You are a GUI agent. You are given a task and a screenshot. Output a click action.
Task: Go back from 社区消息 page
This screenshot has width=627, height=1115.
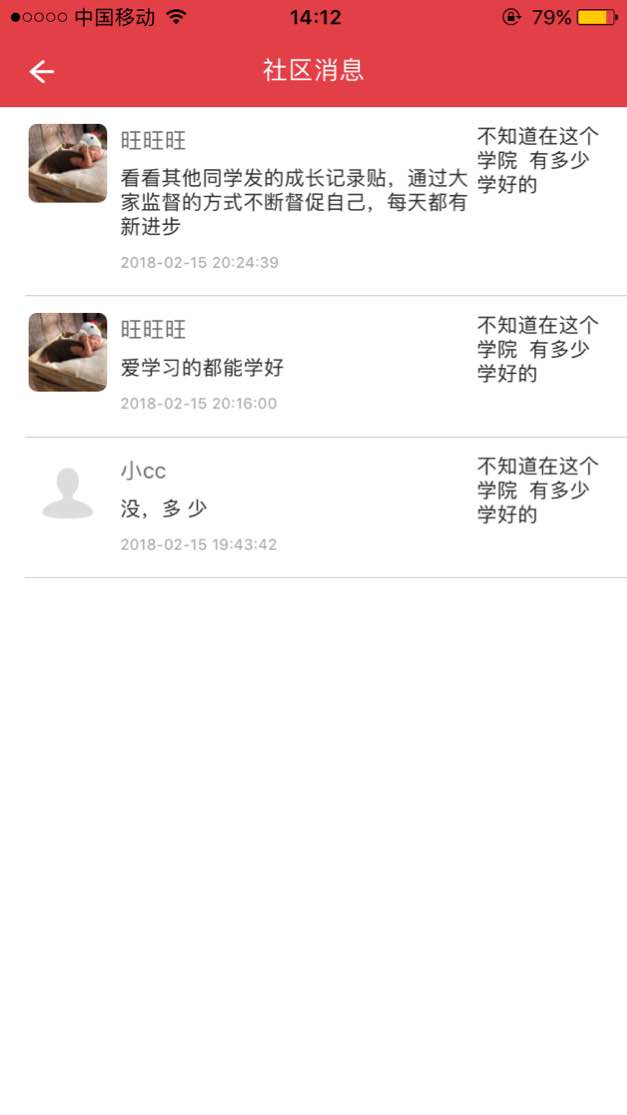(41, 71)
